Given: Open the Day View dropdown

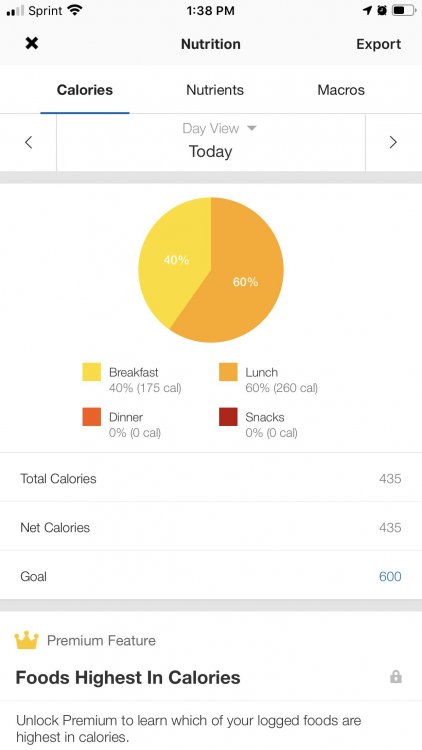Looking at the screenshot, I should [219, 128].
